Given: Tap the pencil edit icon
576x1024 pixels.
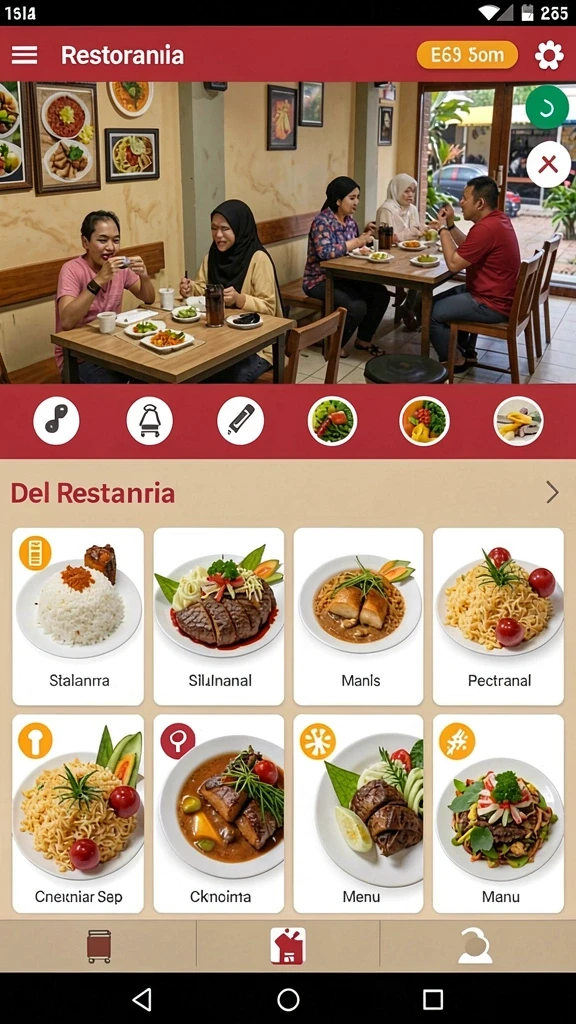Looking at the screenshot, I should tap(240, 421).
